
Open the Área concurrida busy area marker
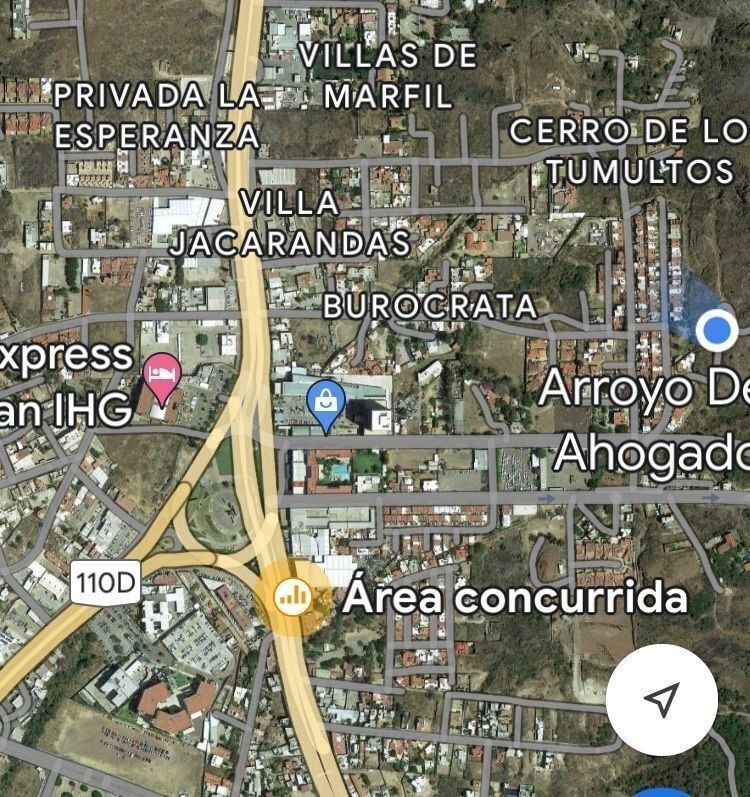click(x=292, y=597)
